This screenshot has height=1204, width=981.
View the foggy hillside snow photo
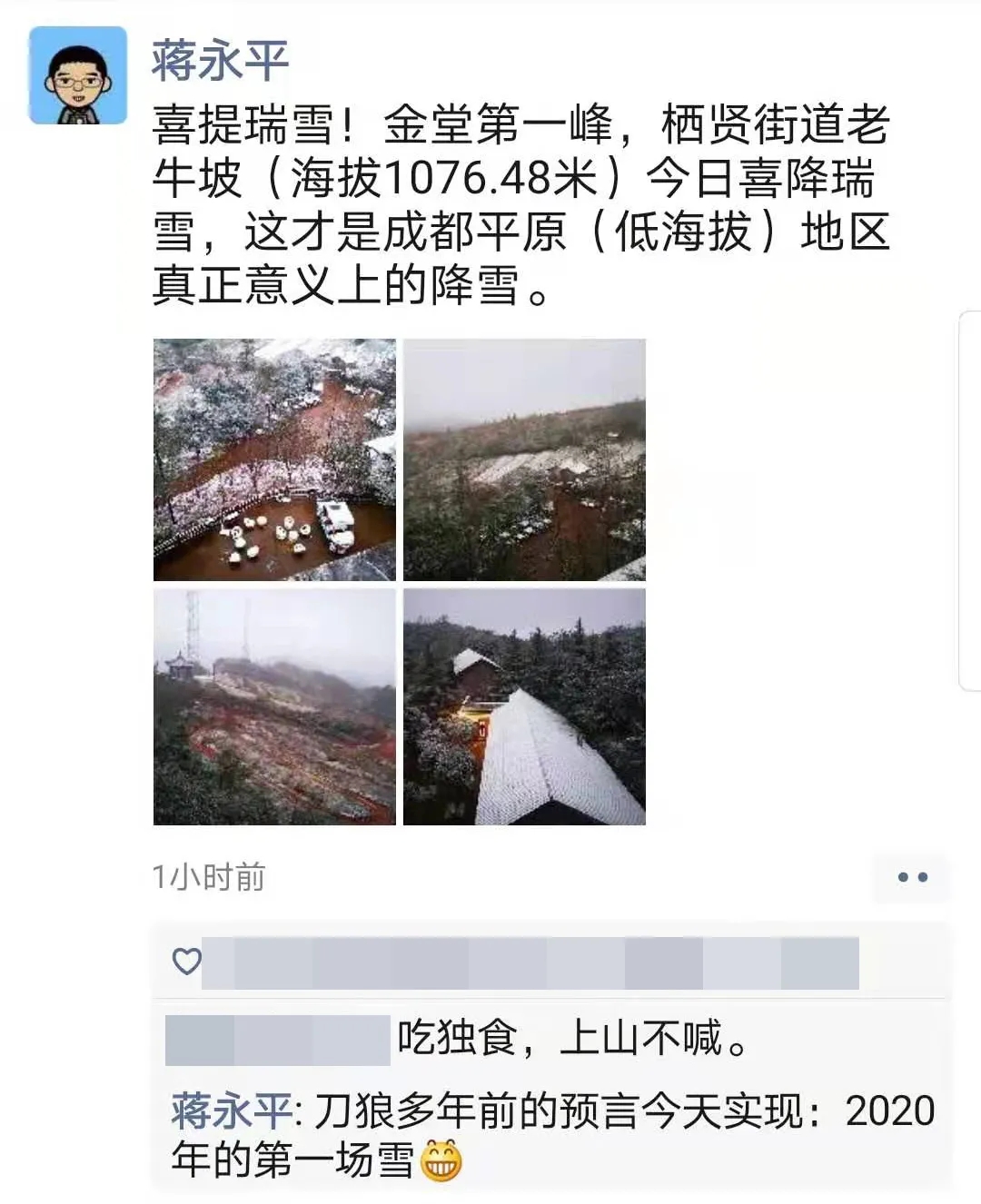coord(524,459)
